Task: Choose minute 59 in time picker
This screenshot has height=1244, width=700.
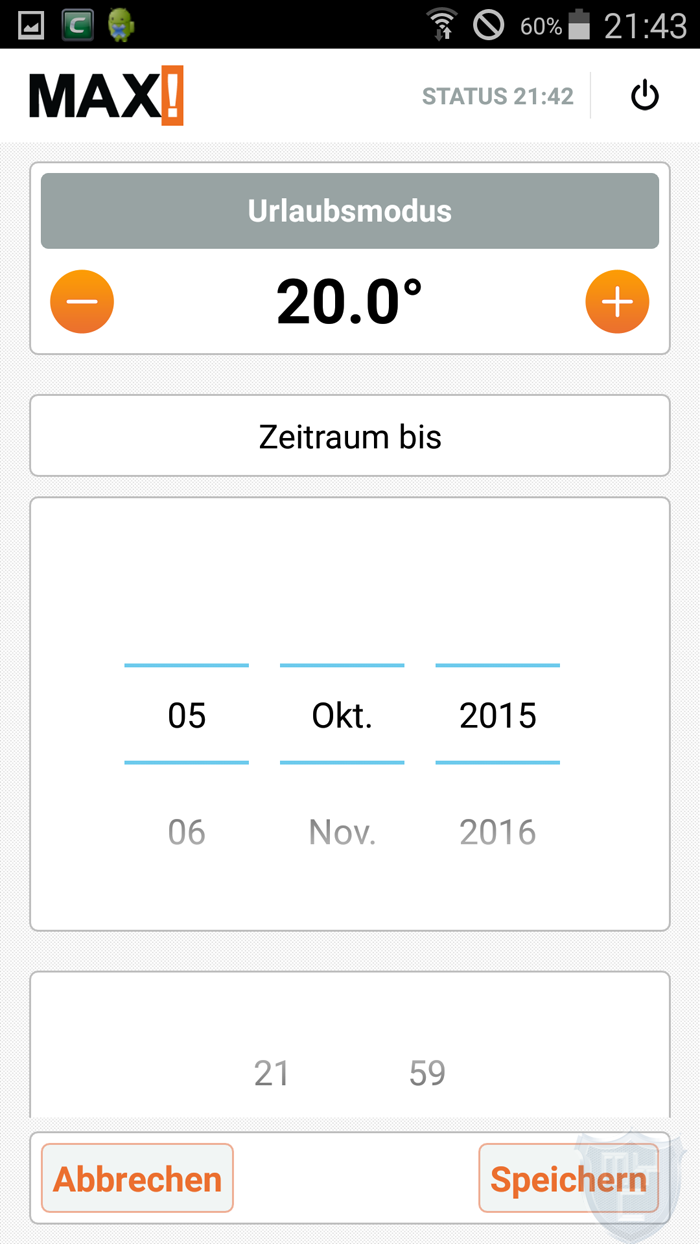Action: [427, 1073]
